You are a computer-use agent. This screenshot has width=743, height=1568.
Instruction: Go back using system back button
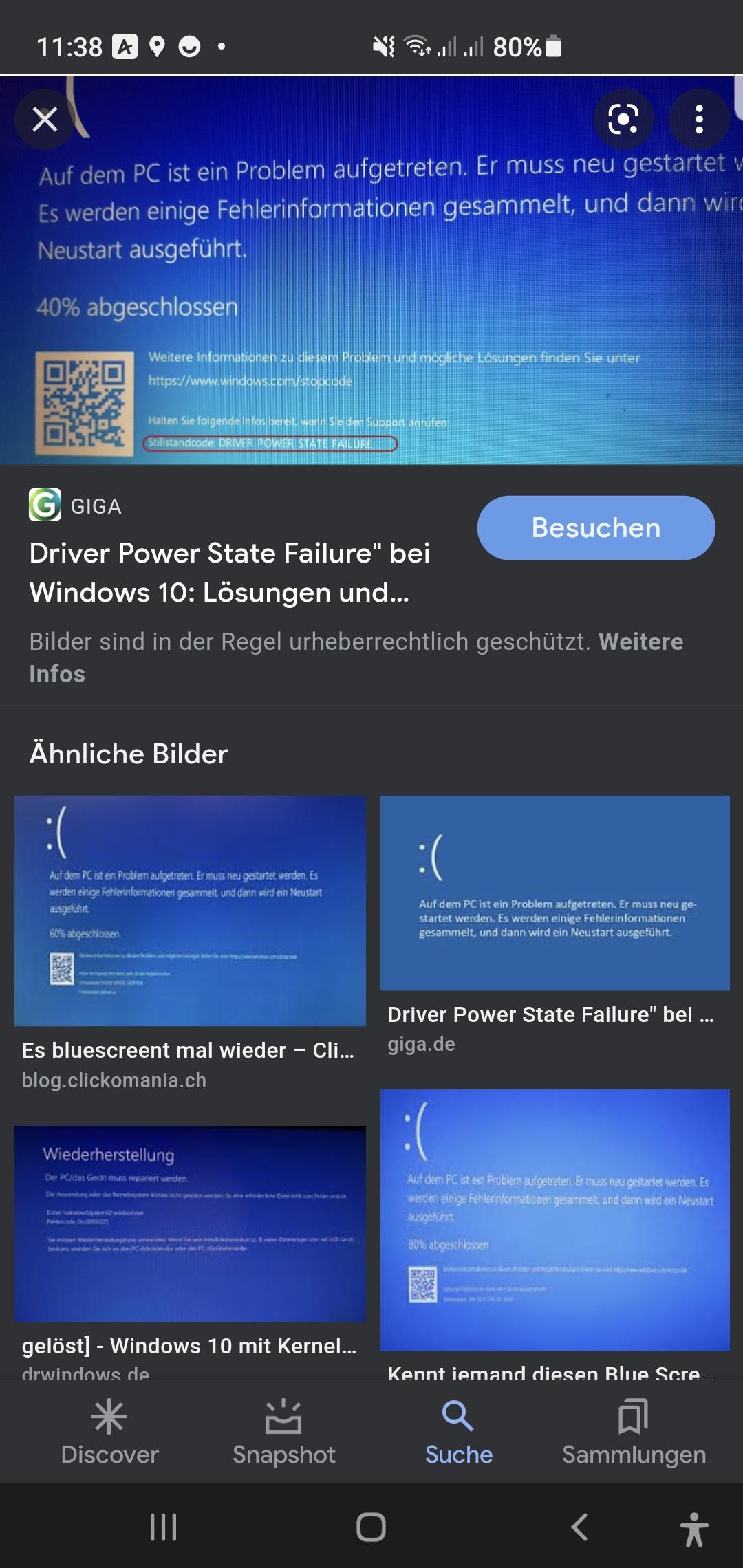point(579,1527)
